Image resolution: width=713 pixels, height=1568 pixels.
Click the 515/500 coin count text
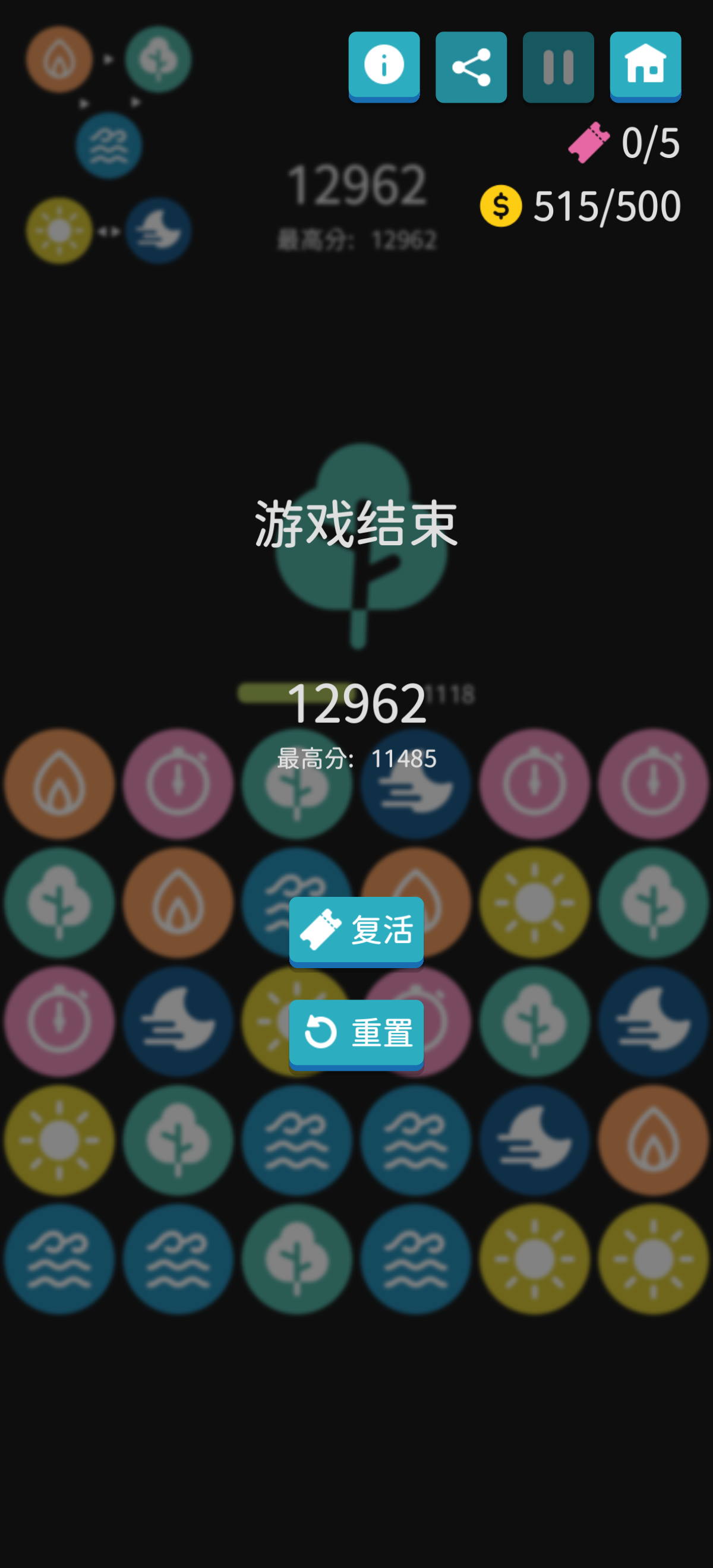click(607, 206)
